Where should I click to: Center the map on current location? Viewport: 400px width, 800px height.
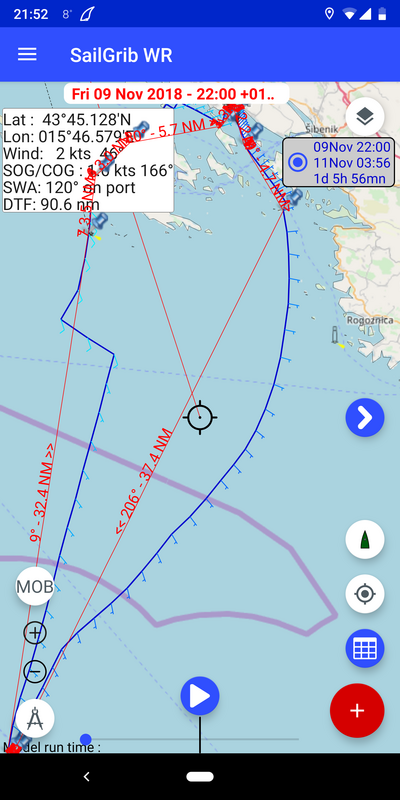[x=365, y=594]
